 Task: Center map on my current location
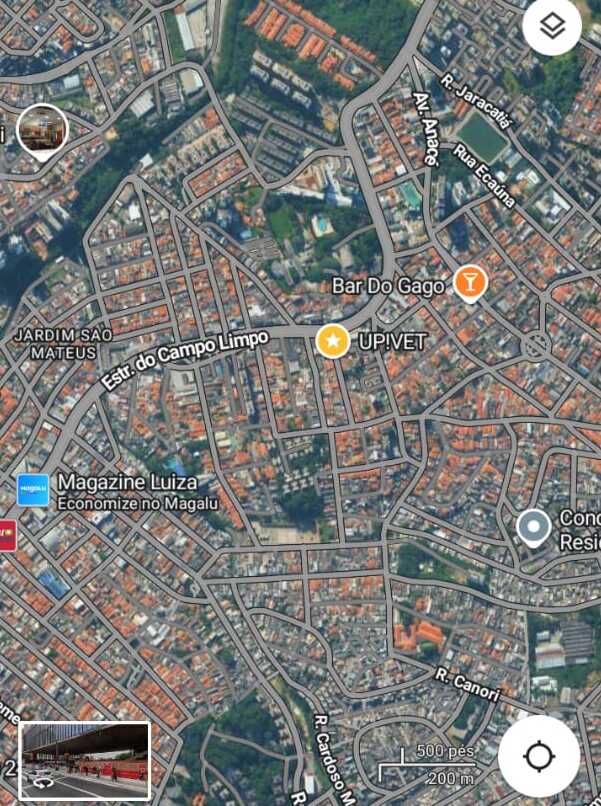tap(539, 756)
